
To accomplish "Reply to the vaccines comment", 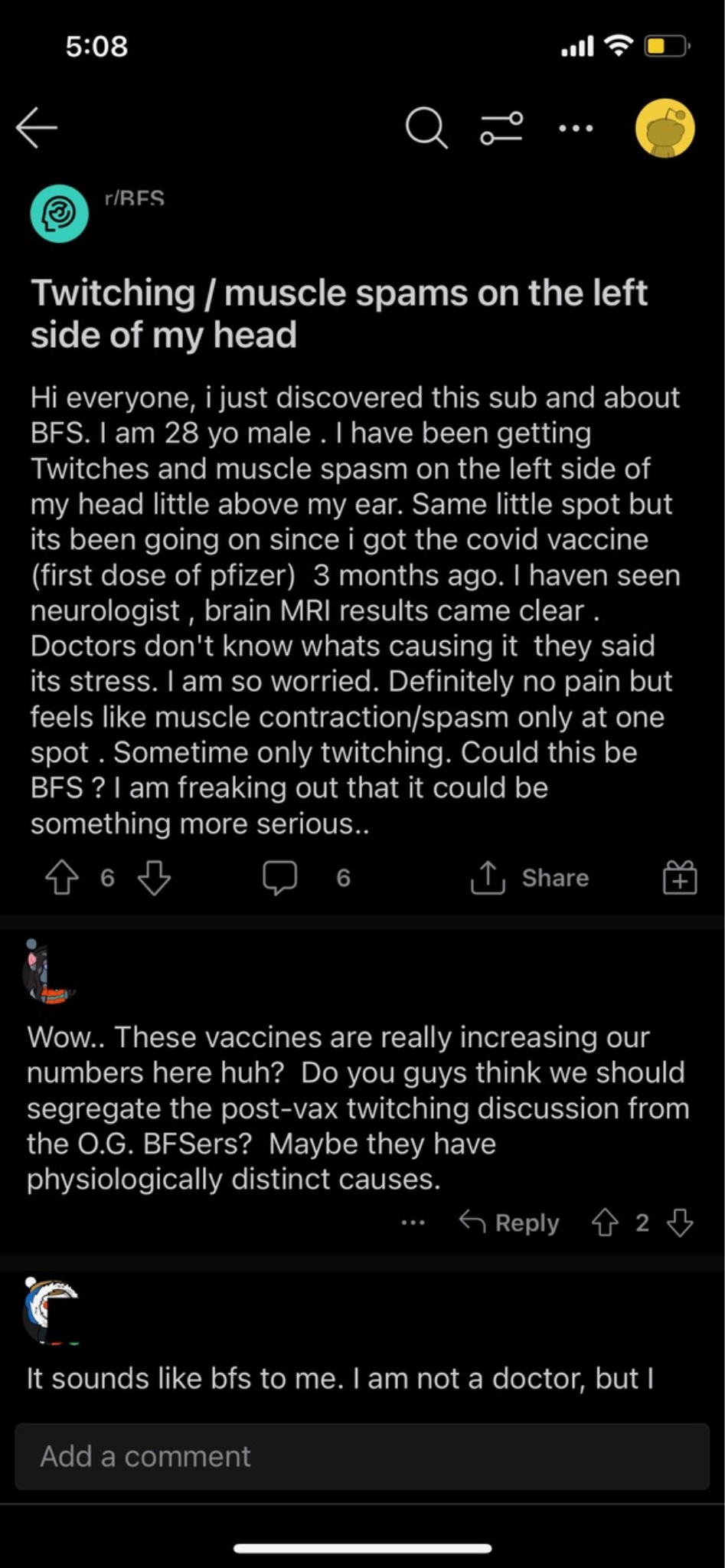I will coord(509,1223).
